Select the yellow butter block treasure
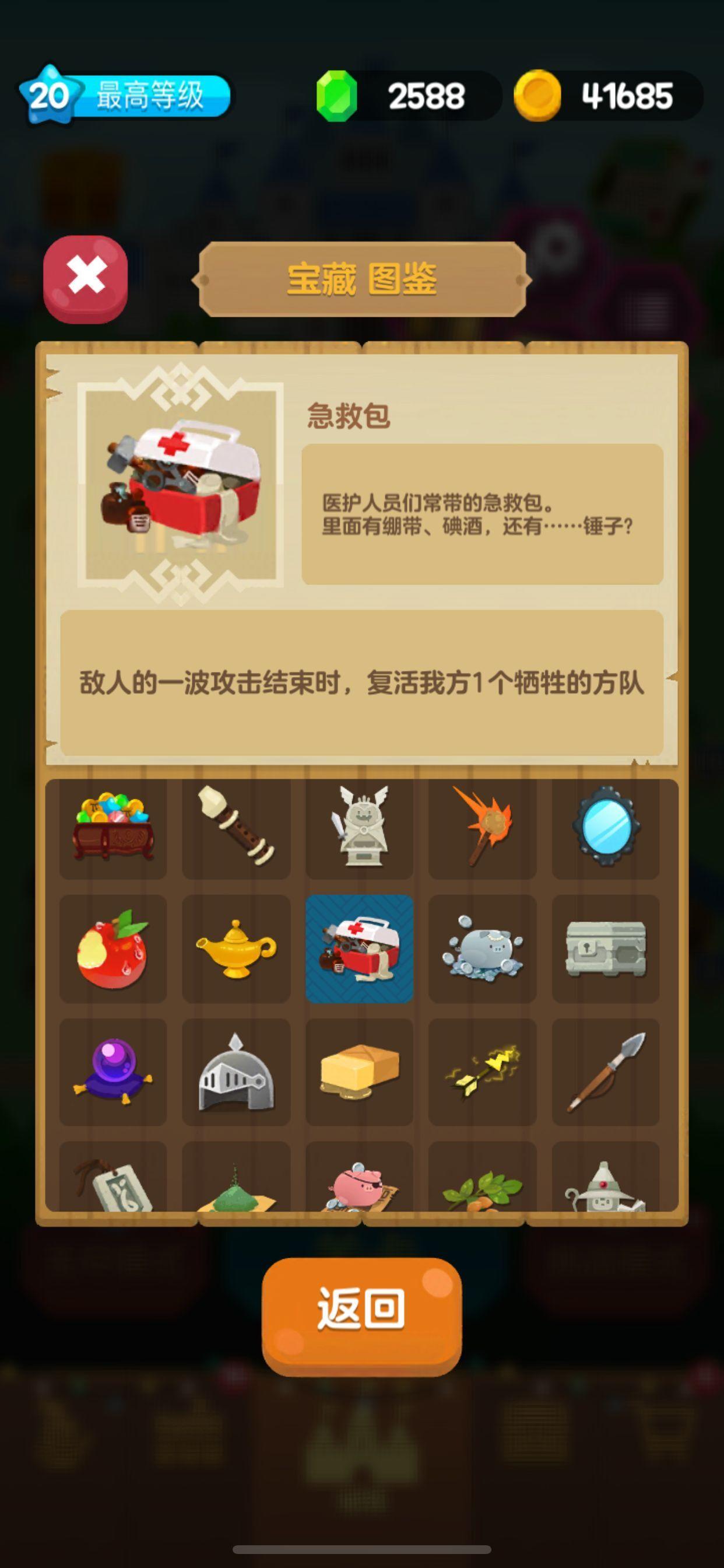The height and width of the screenshot is (1568, 724). pos(359,1072)
